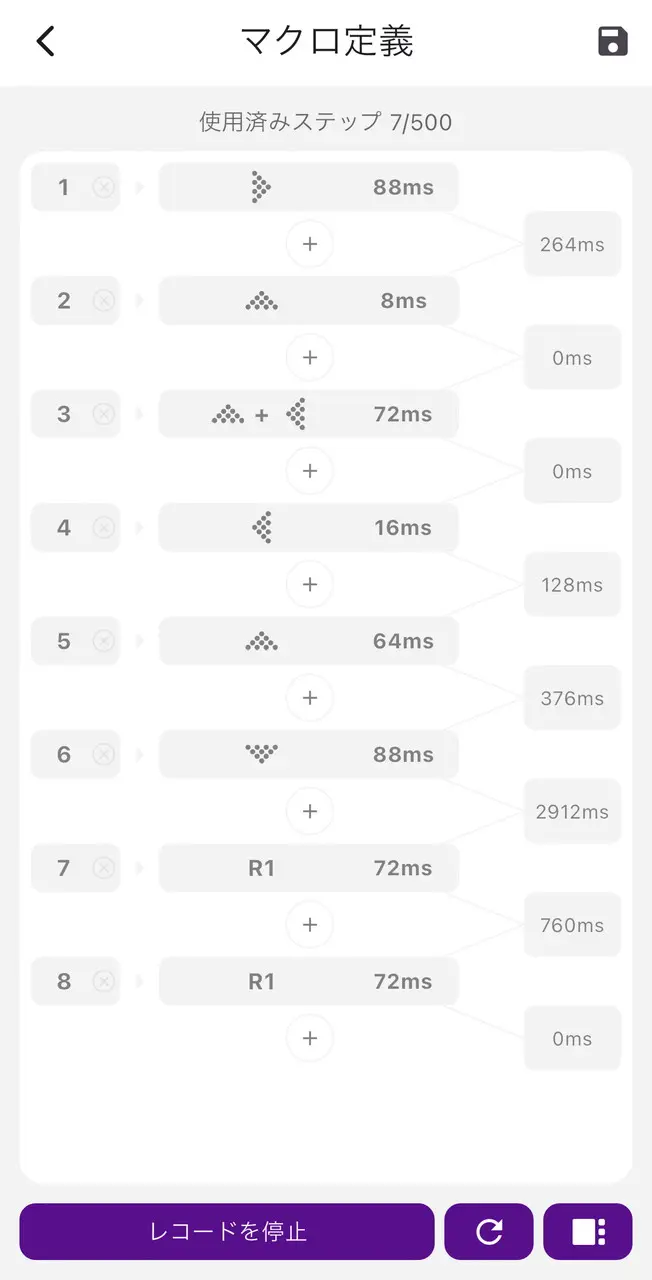Open step 7 R1 button entry
The width and height of the screenshot is (652, 1280).
308,868
